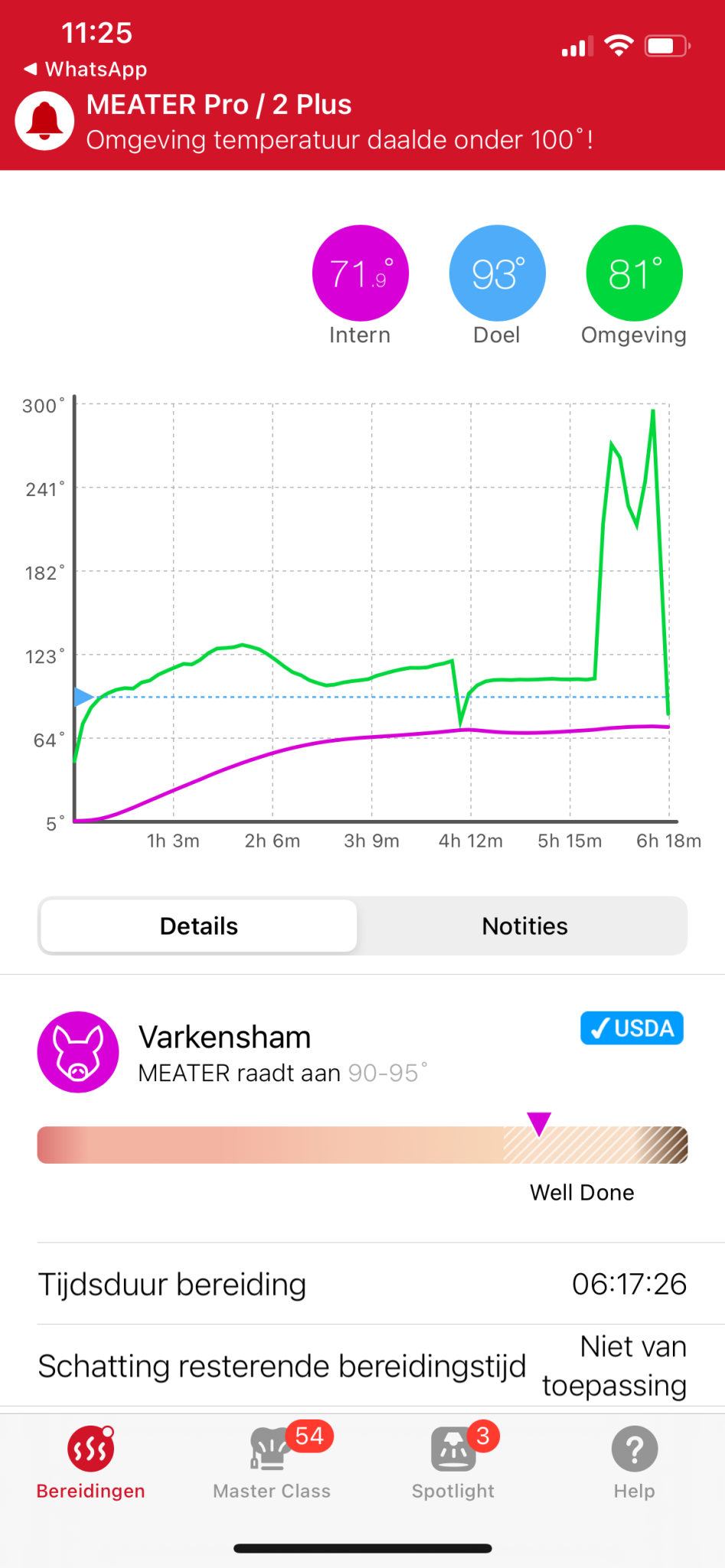
Task: Switch to the Notities segment
Action: pyautogui.click(x=524, y=926)
